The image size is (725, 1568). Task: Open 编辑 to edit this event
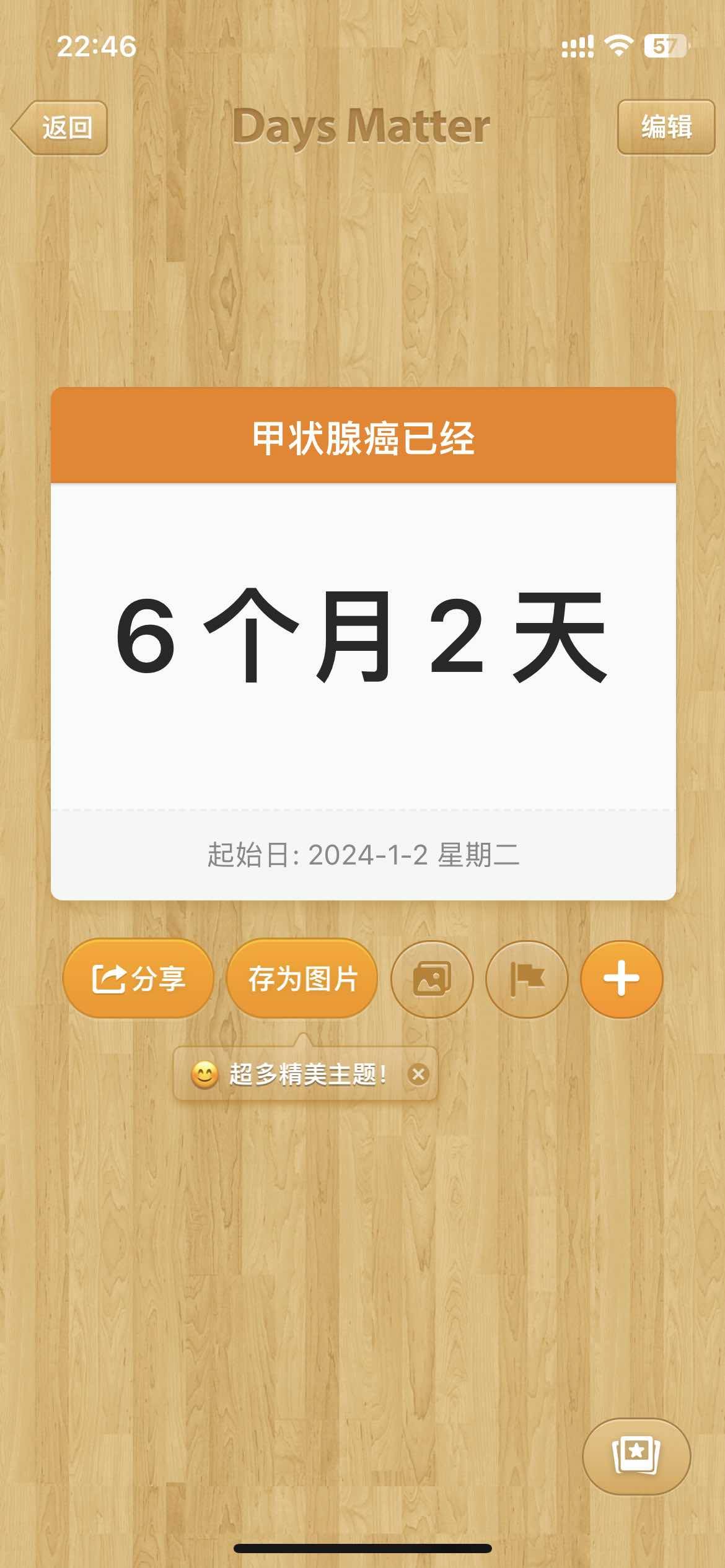pos(666,127)
